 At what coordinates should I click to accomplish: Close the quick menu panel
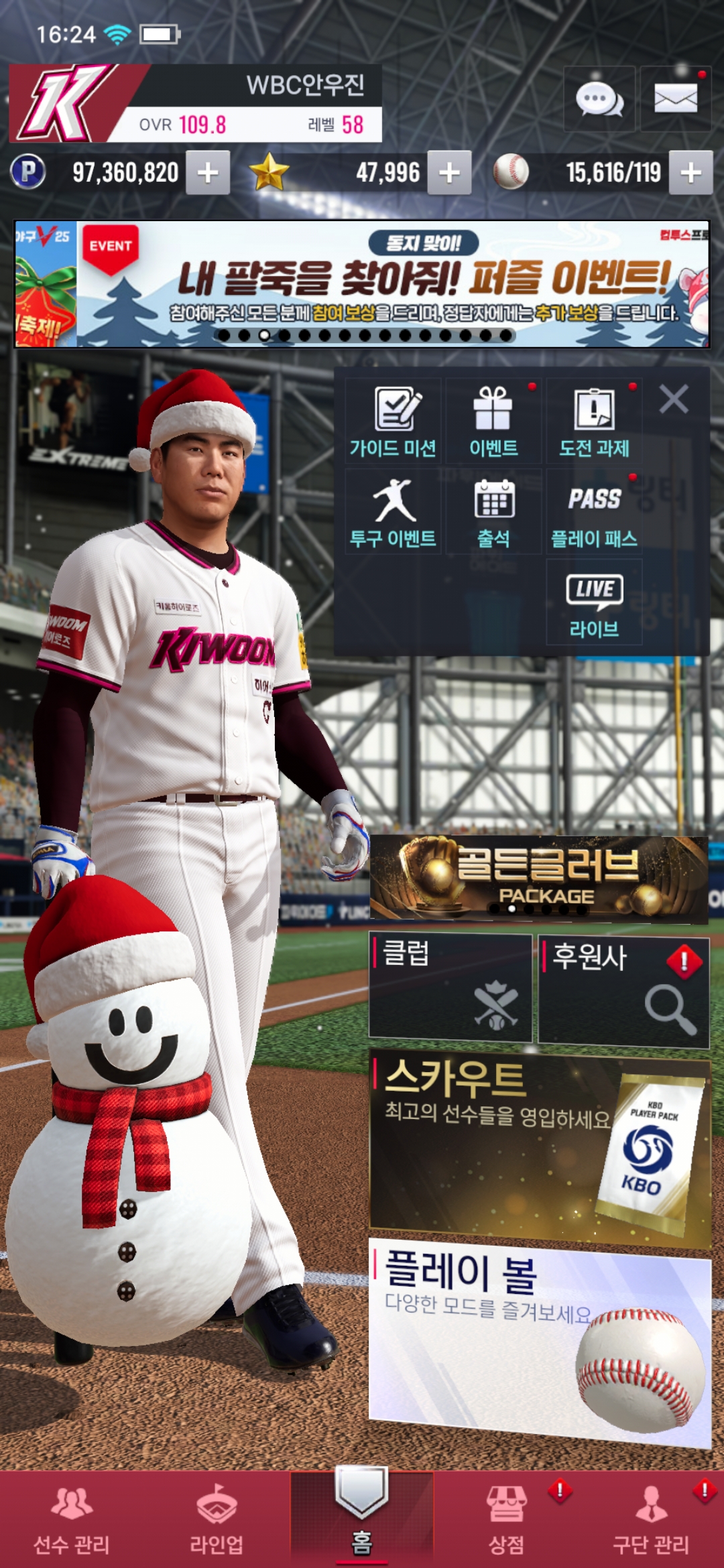pos(674,399)
